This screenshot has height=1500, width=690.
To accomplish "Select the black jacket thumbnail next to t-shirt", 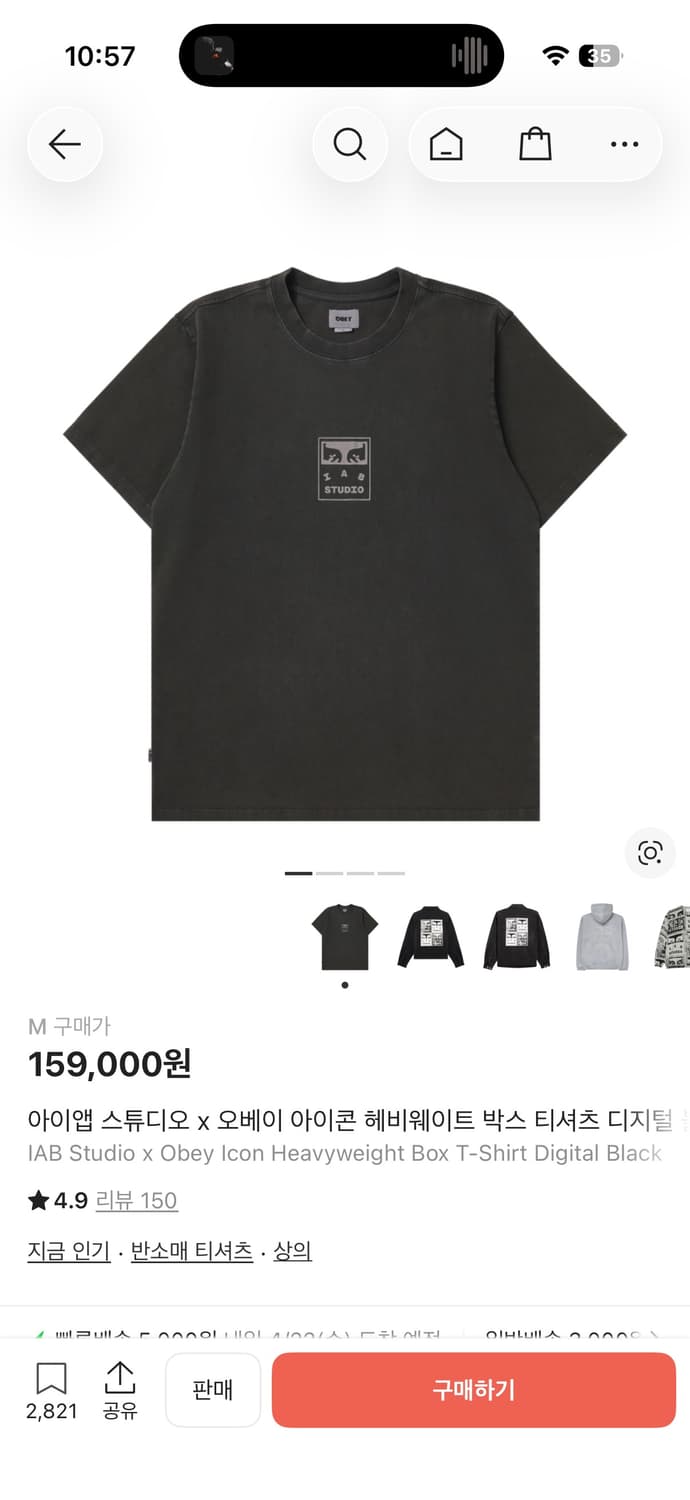I will coord(431,937).
